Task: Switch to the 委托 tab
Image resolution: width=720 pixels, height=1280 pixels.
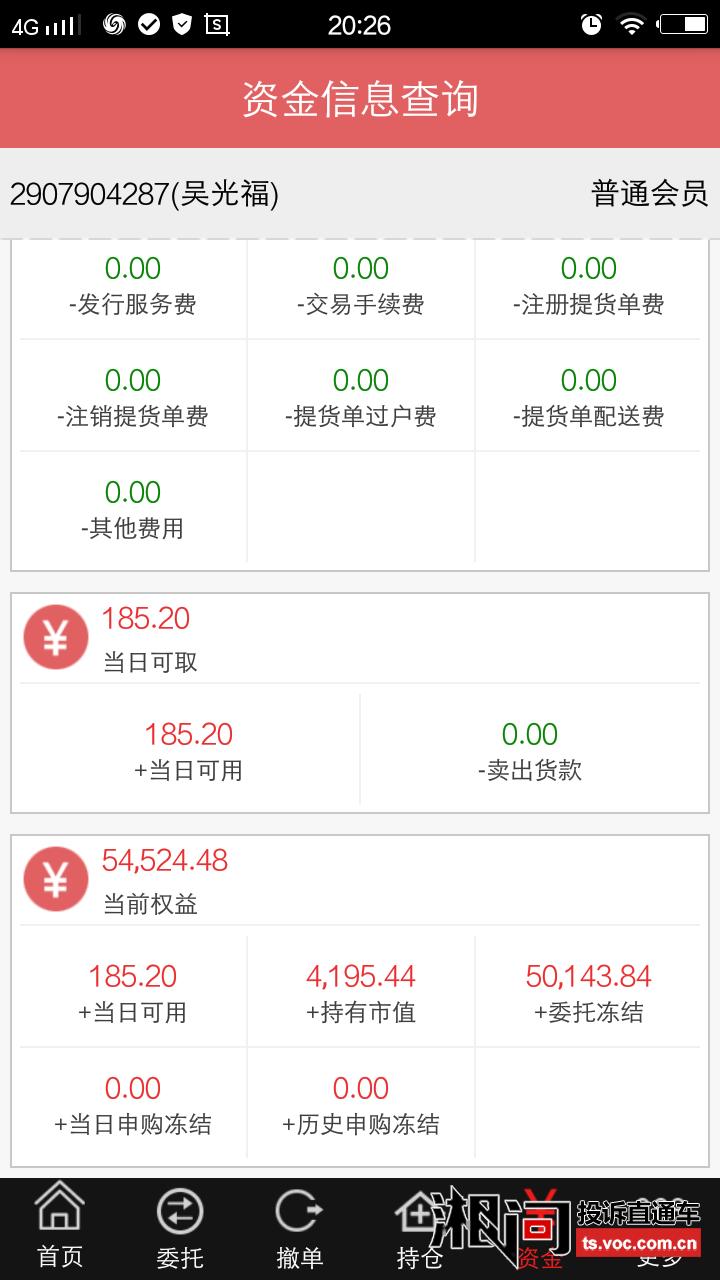Action: click(x=180, y=1228)
